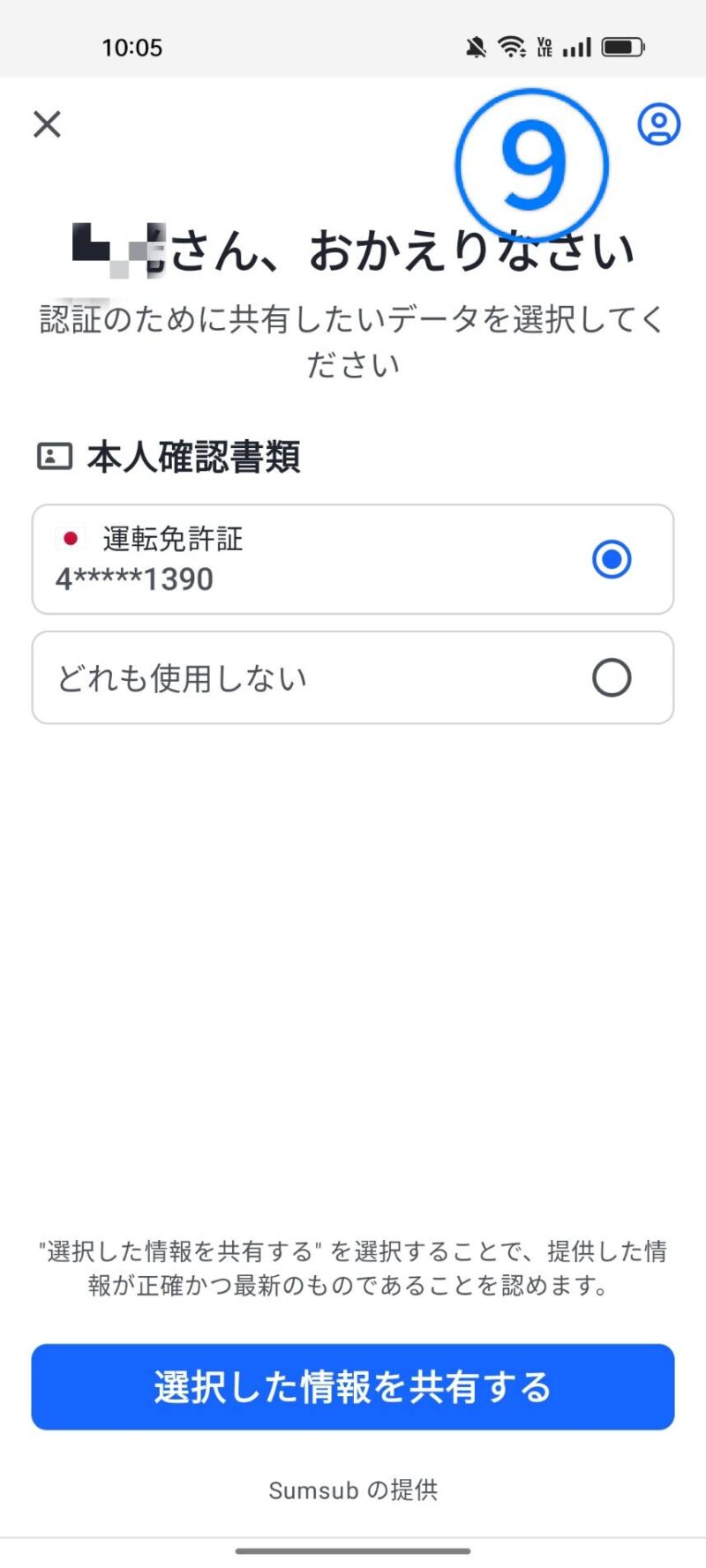The width and height of the screenshot is (706, 1568).
Task: Open the profile account icon
Action: [x=658, y=124]
